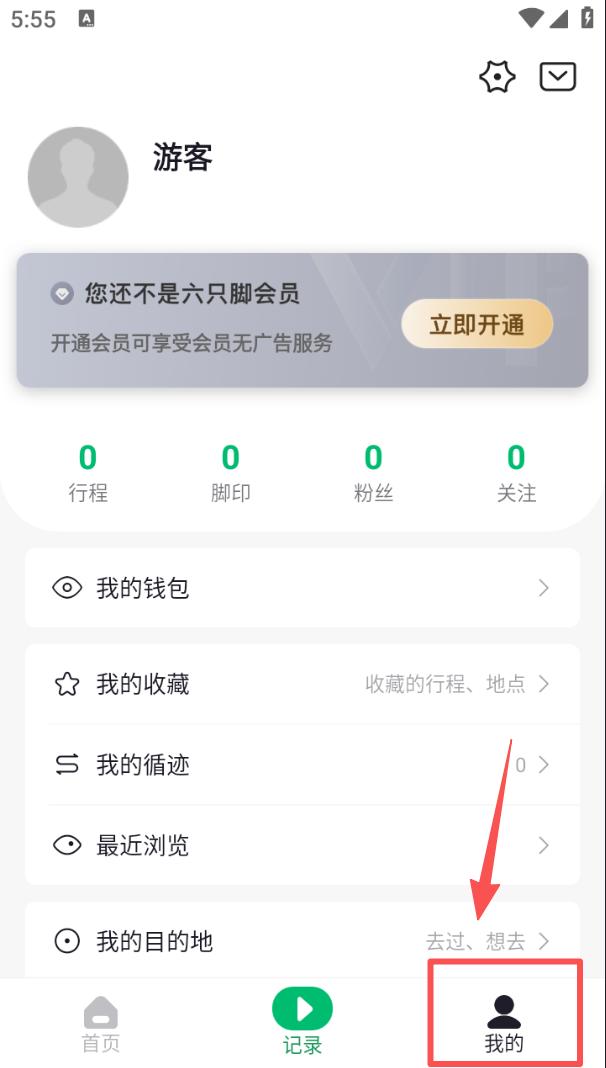Open 我的收藏 favorites row
Viewport: 606px width, 1068px height.
pyautogui.click(x=302, y=684)
